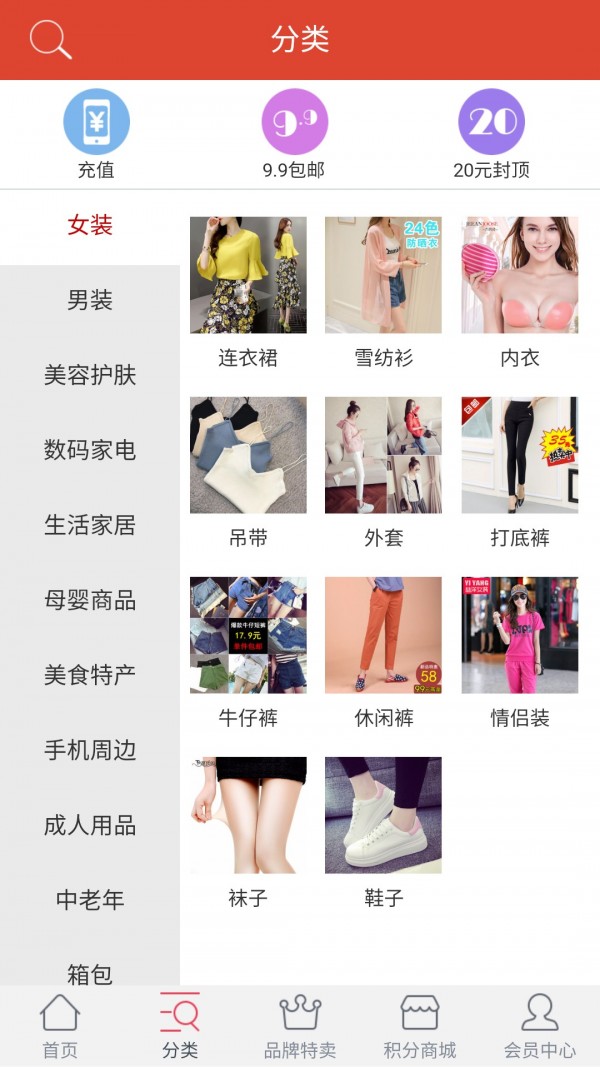Select the 数码家电 category
Viewport: 600px width, 1067px height.
[x=90, y=450]
